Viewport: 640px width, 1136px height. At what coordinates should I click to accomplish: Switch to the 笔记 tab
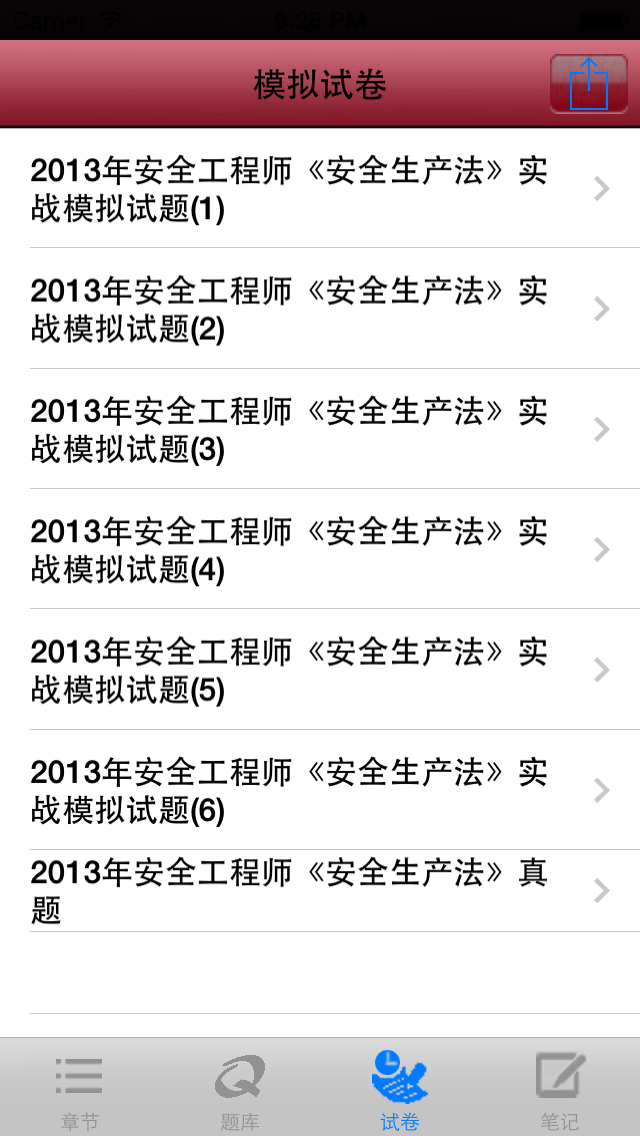pyautogui.click(x=560, y=1089)
